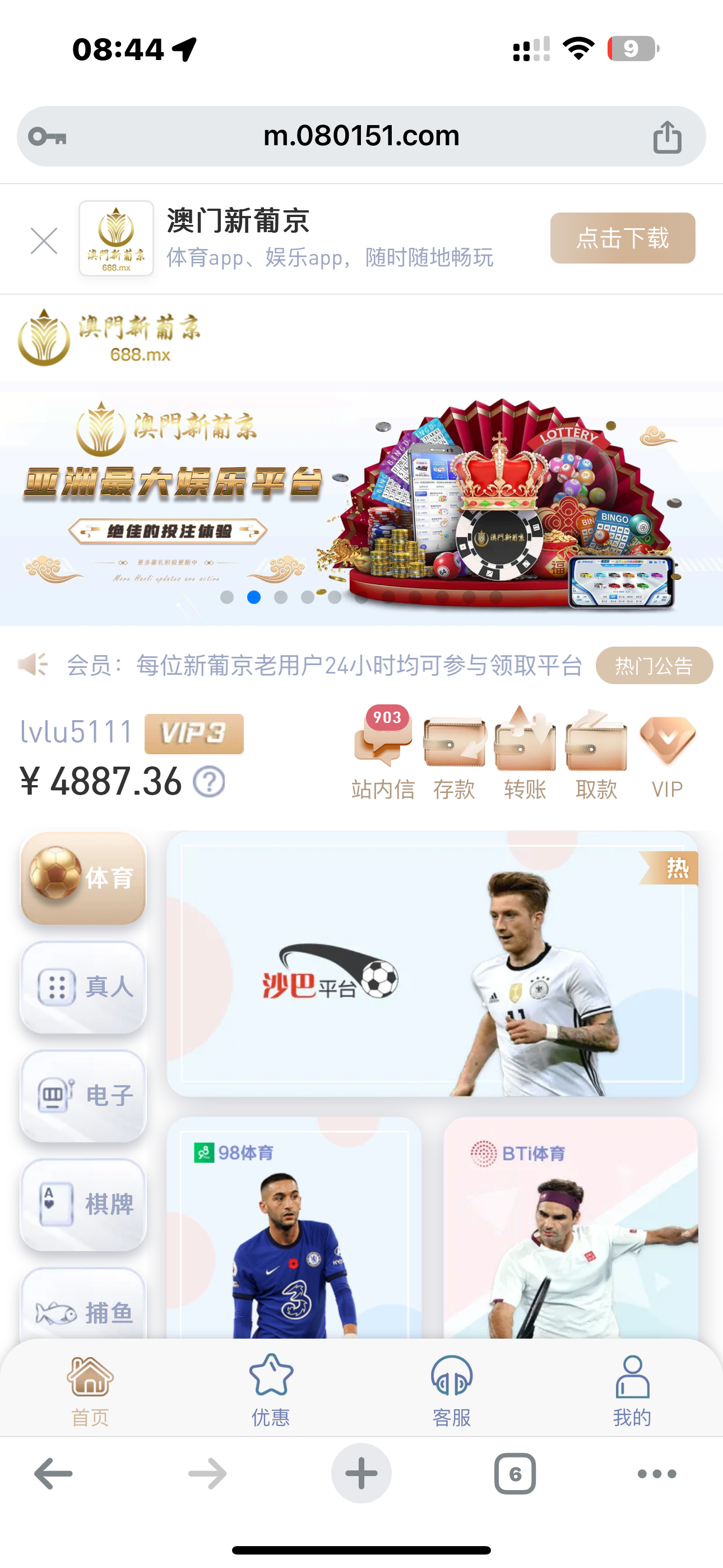The width and height of the screenshot is (723, 1568).
Task: Open the 热门公告 announcements
Action: pos(654,665)
